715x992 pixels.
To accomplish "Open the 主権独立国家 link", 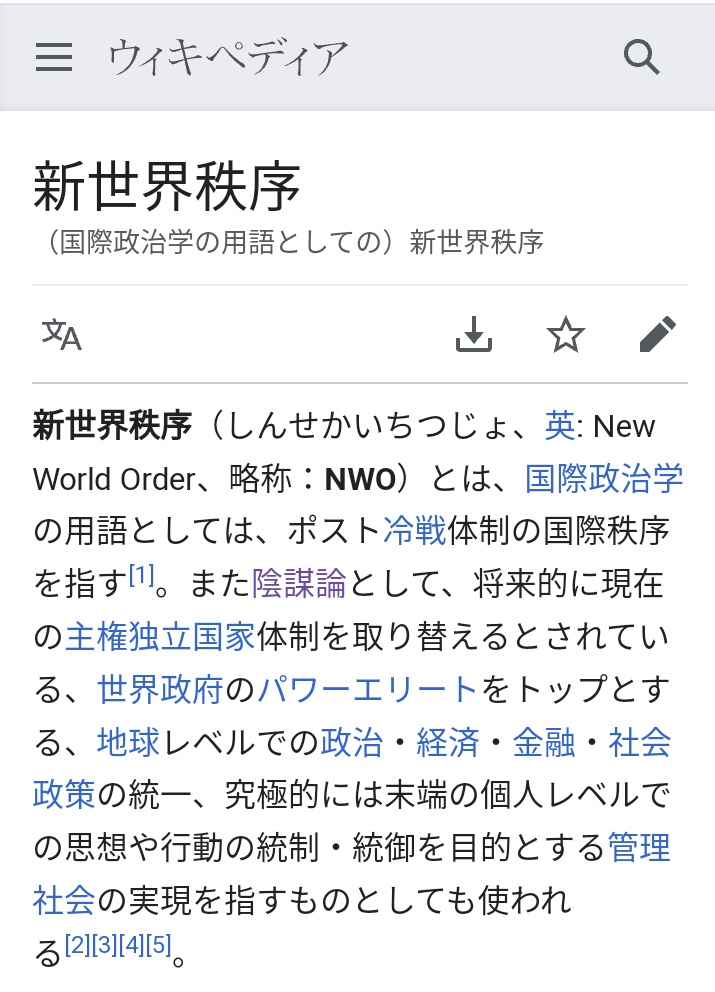I will coord(160,636).
